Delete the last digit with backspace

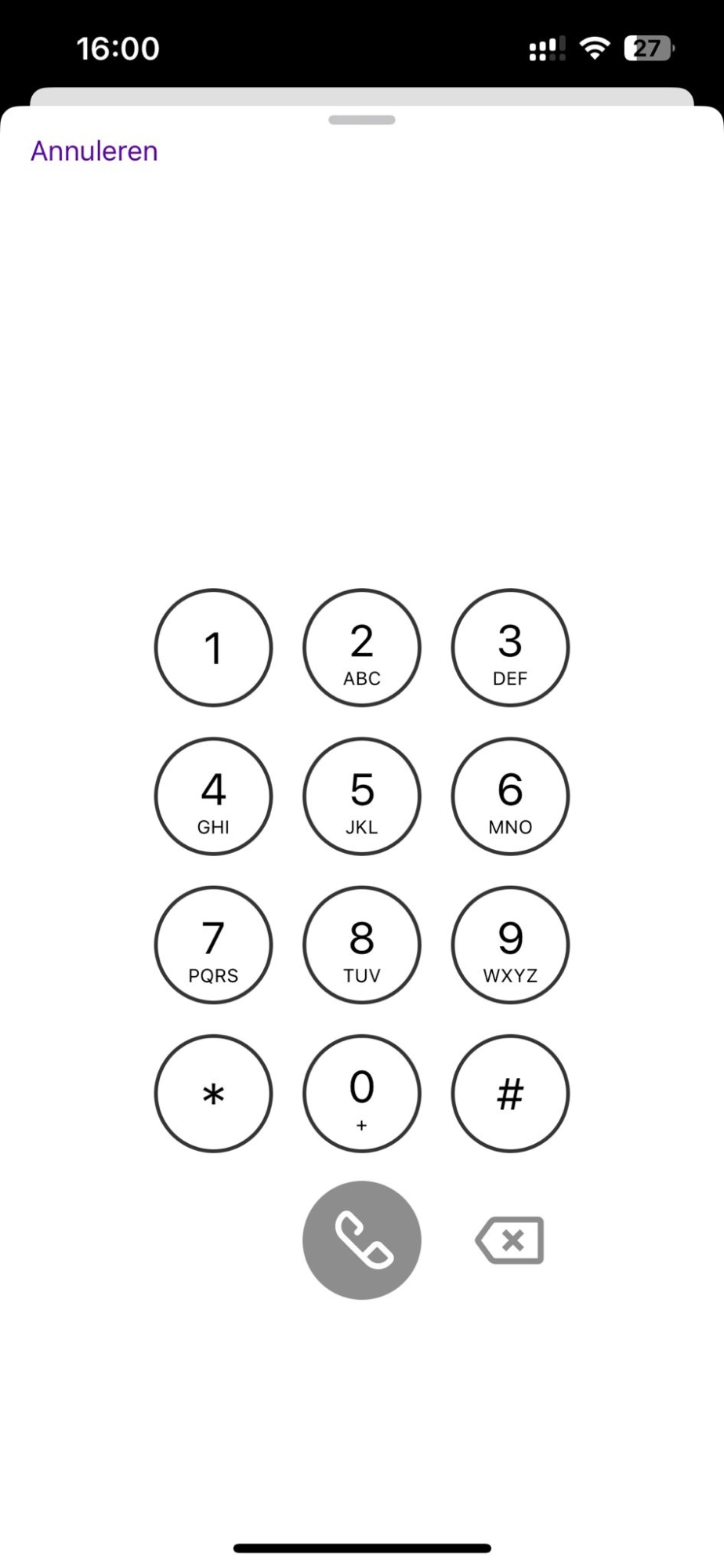[510, 1240]
